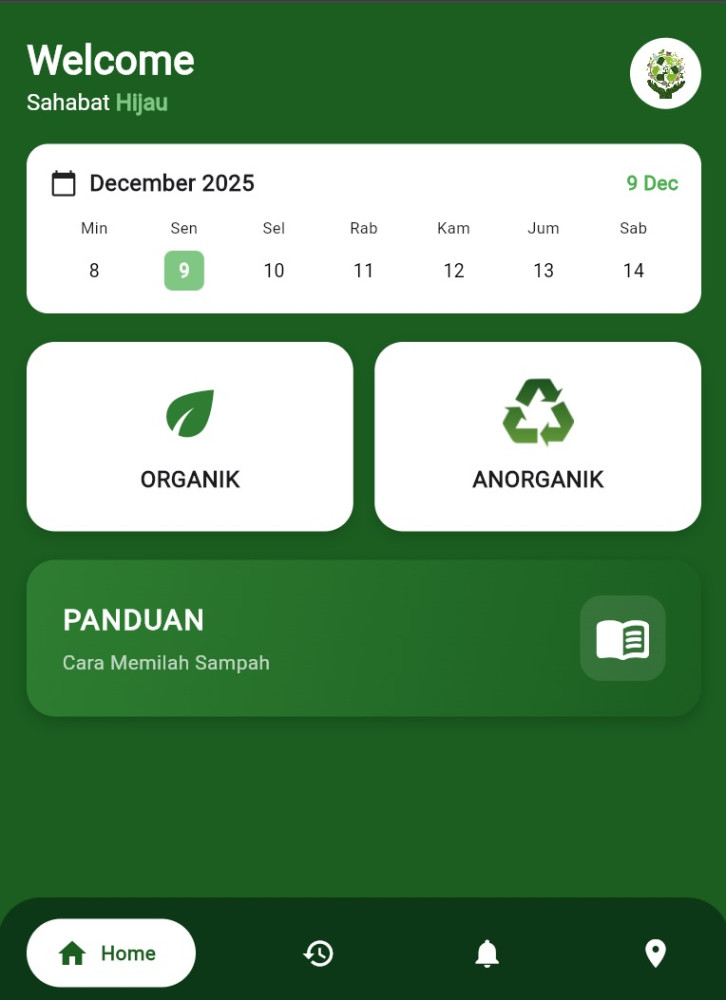This screenshot has width=726, height=1000.
Task: Open the PANDUAN sorting guide
Action: 363,638
